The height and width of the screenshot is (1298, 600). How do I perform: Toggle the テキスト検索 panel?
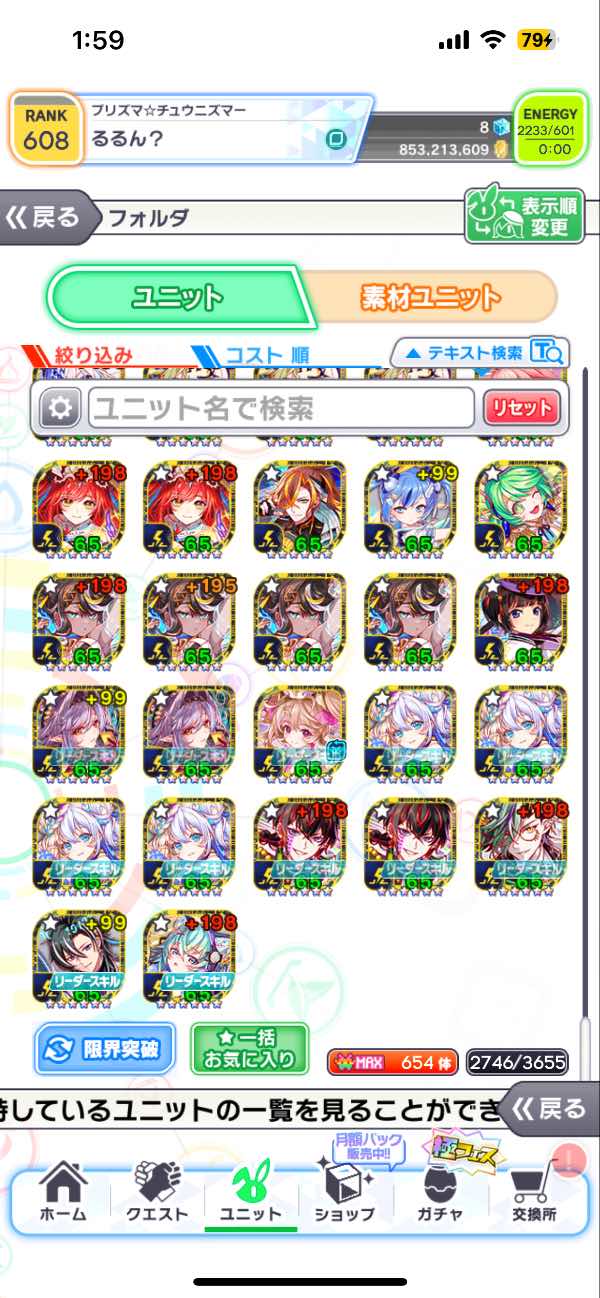(x=482, y=352)
